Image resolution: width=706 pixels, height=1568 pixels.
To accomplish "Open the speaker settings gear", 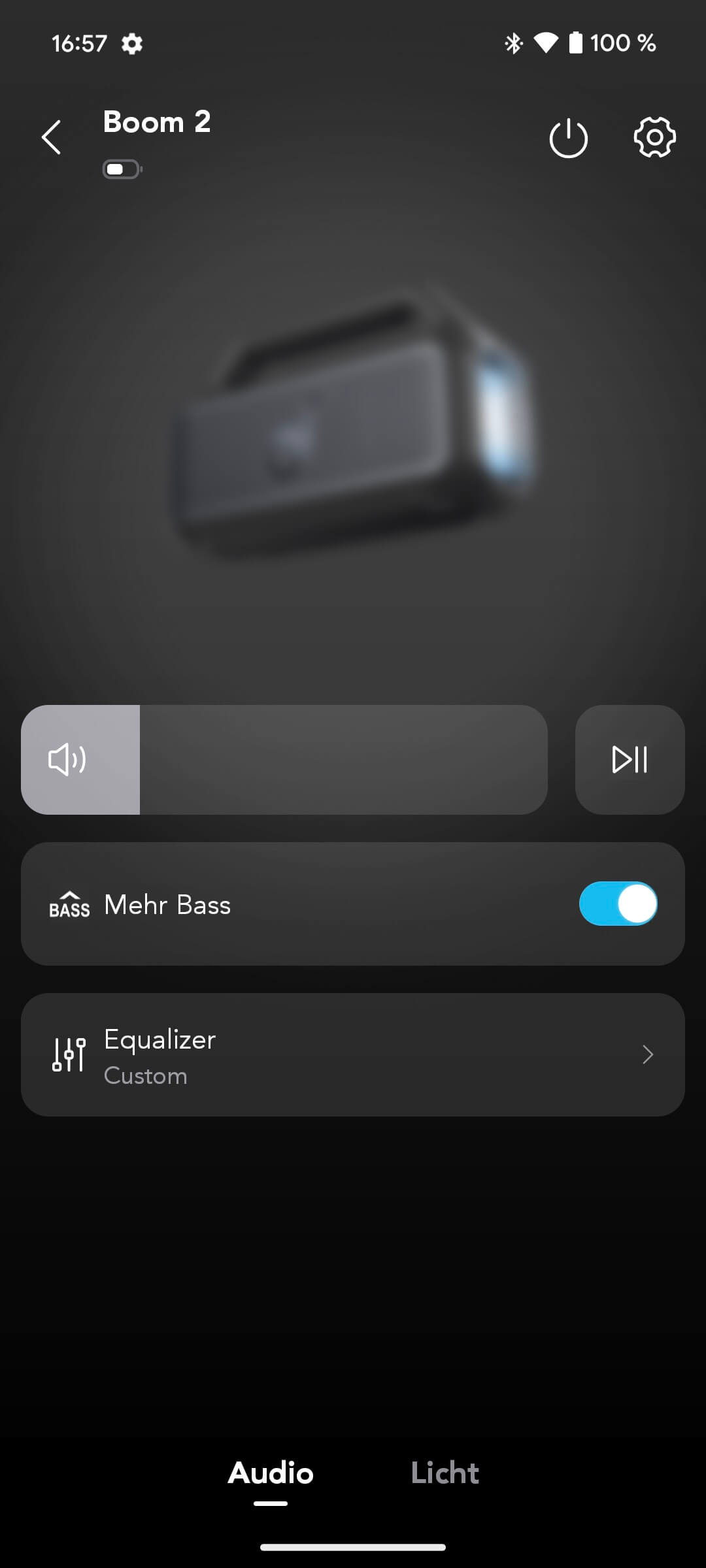I will point(654,137).
